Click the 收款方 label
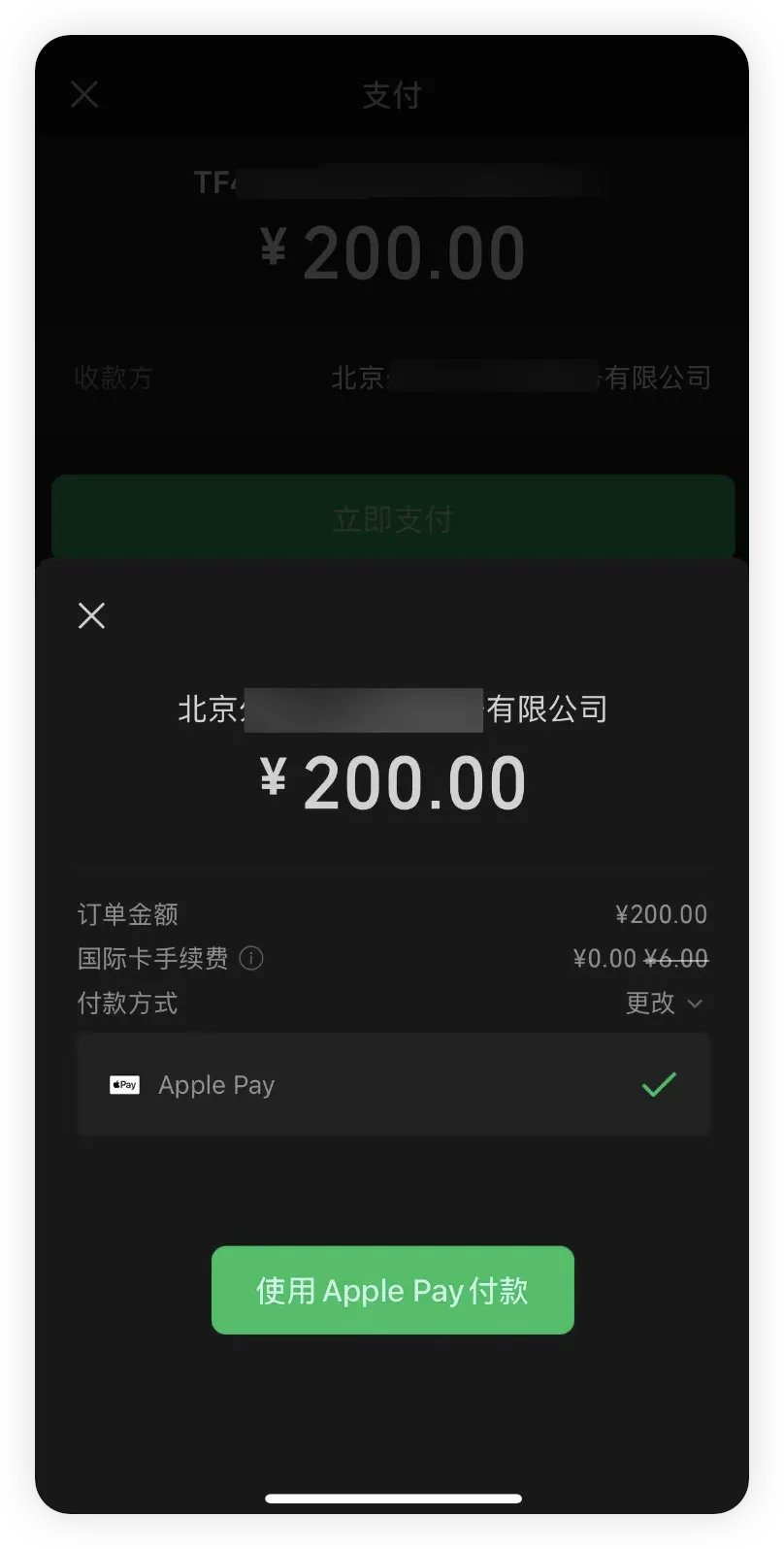The height and width of the screenshot is (1549, 784). click(x=114, y=379)
